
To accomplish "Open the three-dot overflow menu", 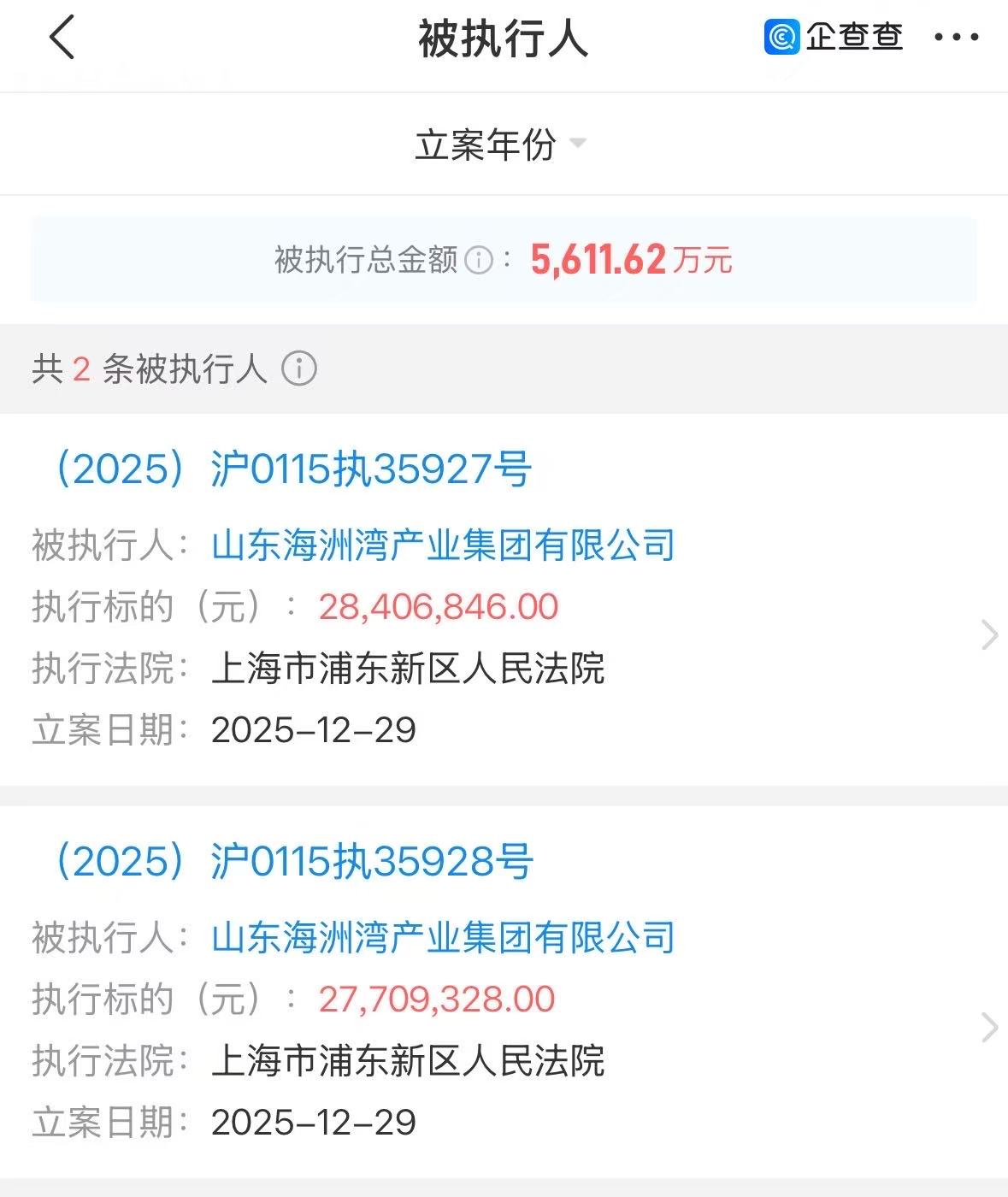I will [x=956, y=38].
